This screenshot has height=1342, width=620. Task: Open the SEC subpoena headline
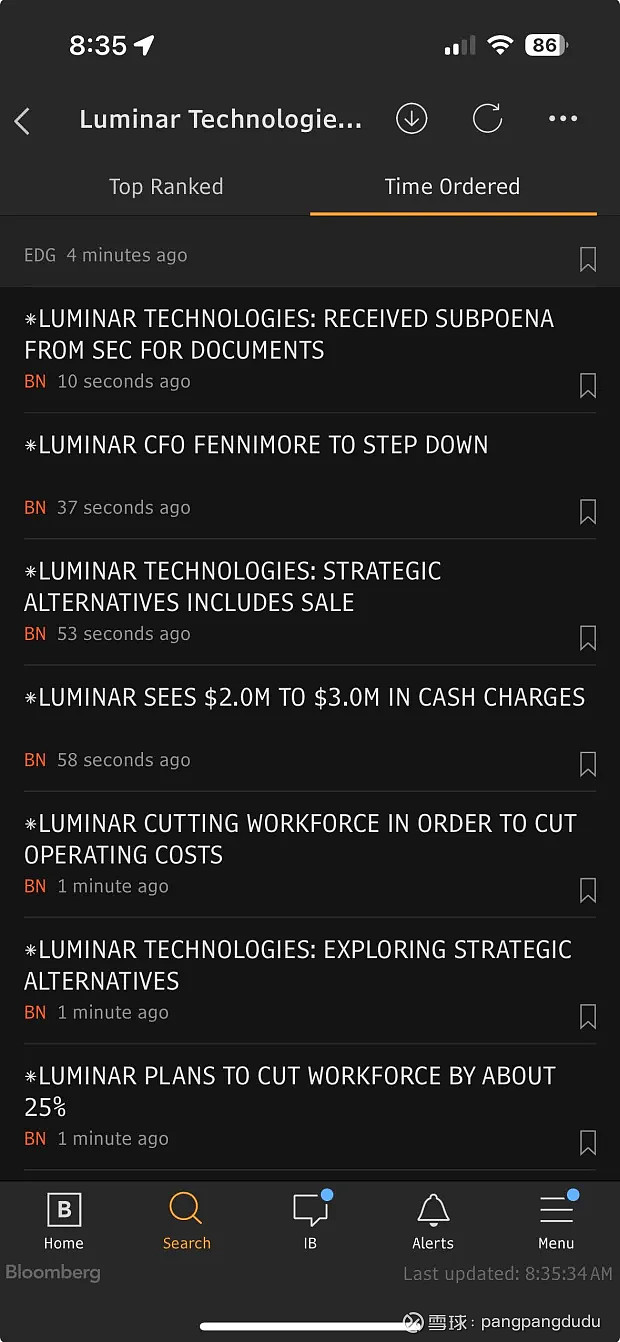[x=288, y=334]
